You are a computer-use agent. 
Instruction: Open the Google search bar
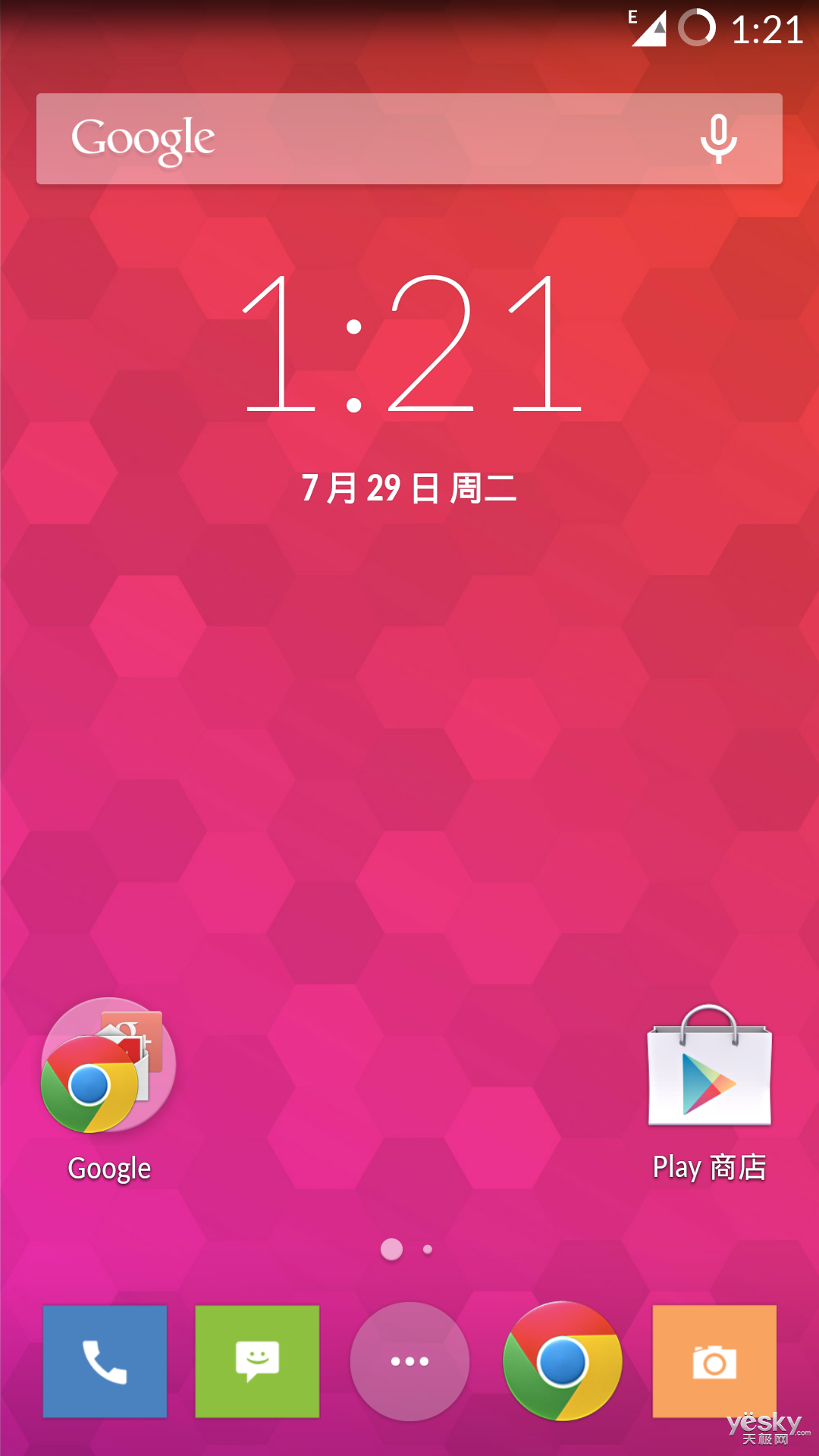[409, 139]
